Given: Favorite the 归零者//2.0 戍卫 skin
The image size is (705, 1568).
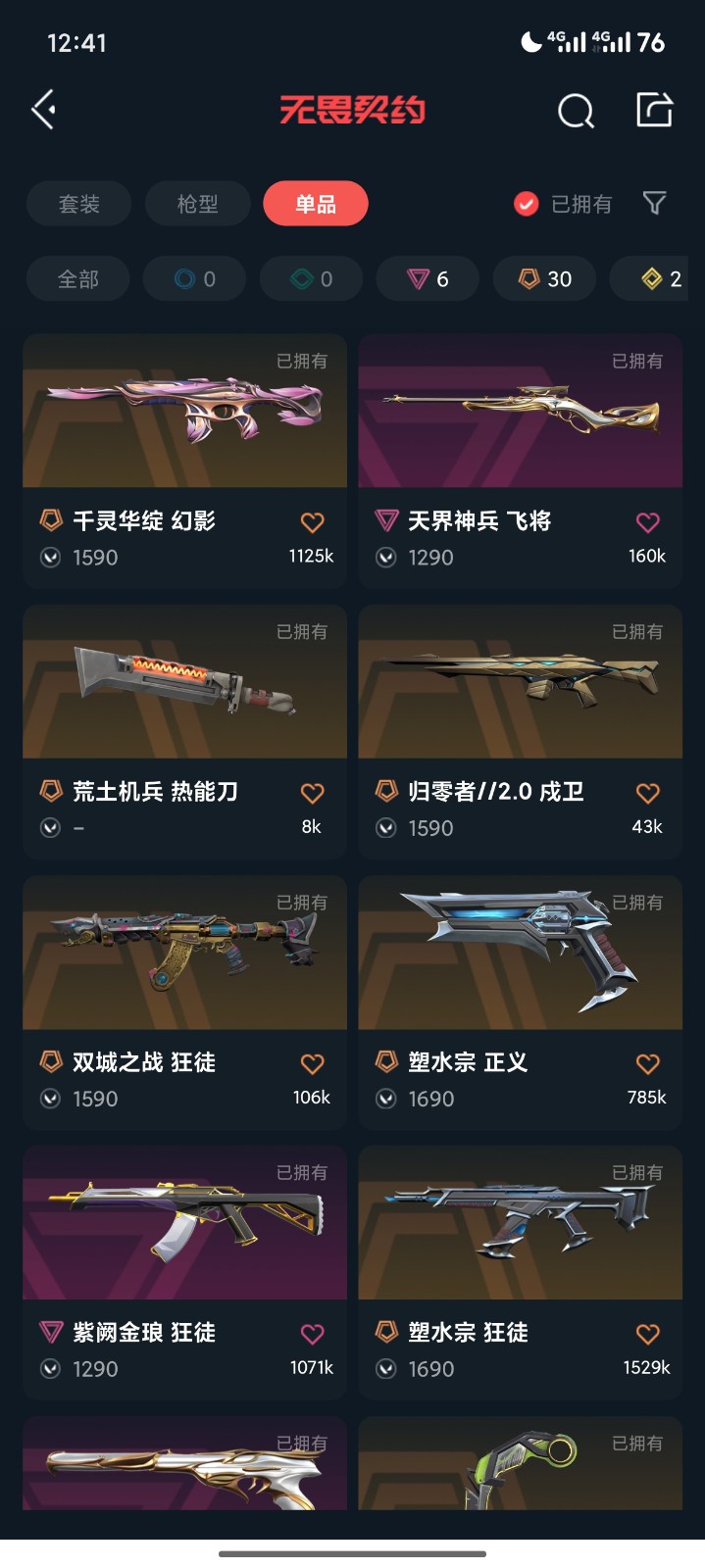Looking at the screenshot, I should [647, 793].
